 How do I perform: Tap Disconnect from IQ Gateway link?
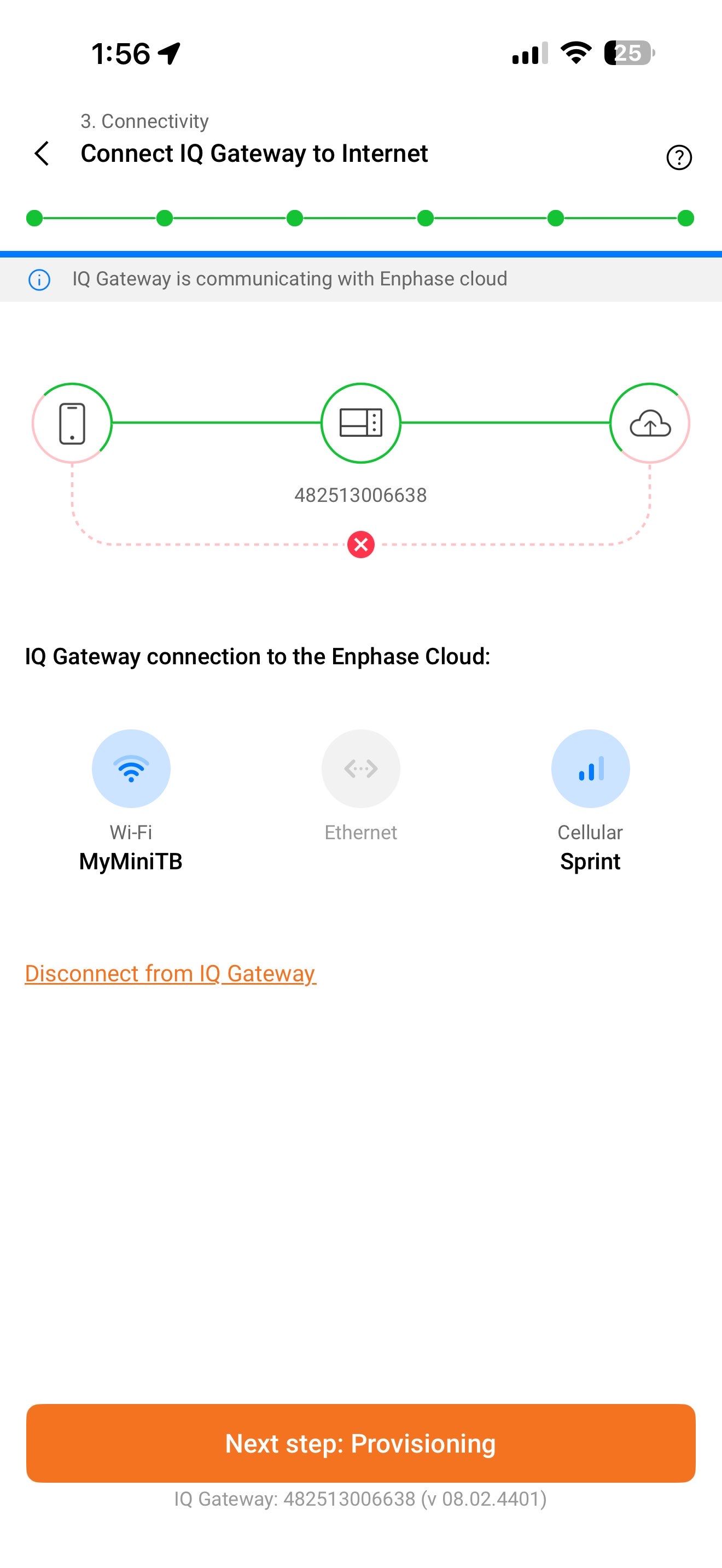[x=171, y=973]
